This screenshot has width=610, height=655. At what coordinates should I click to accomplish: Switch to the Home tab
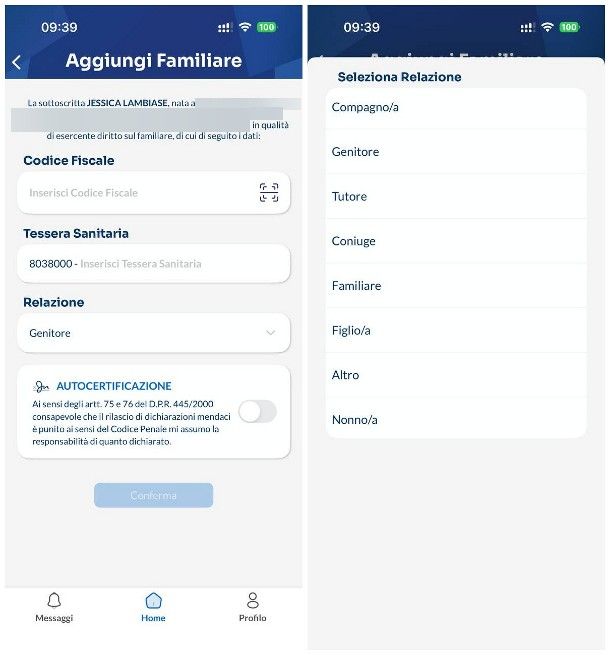pos(153,607)
